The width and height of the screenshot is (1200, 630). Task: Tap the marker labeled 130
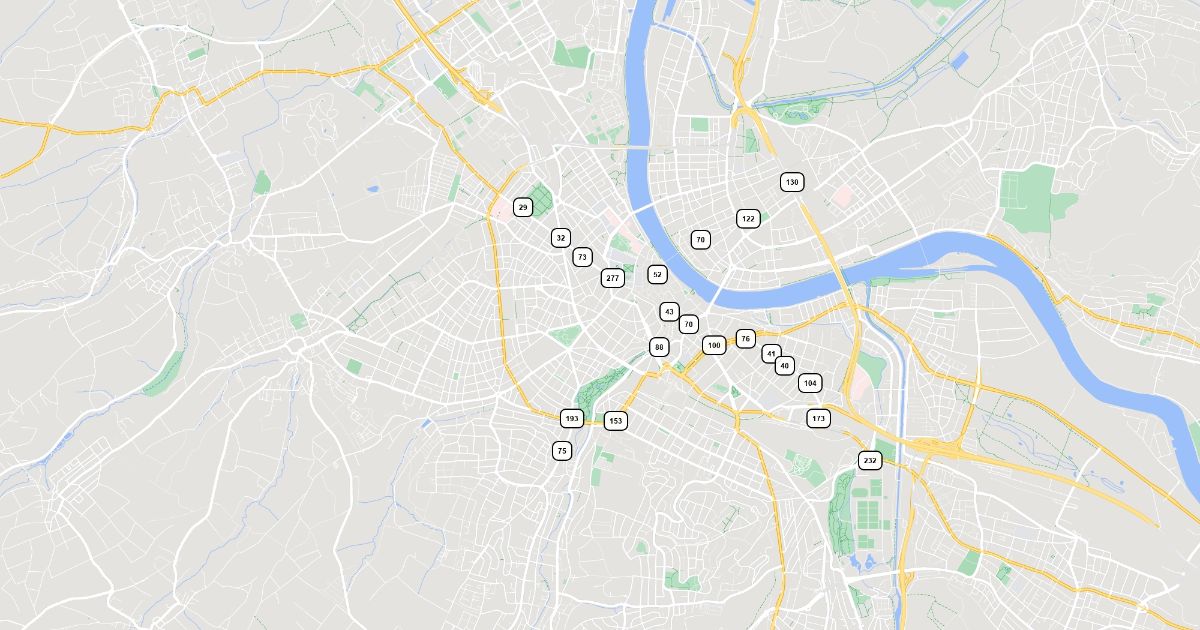(x=792, y=182)
